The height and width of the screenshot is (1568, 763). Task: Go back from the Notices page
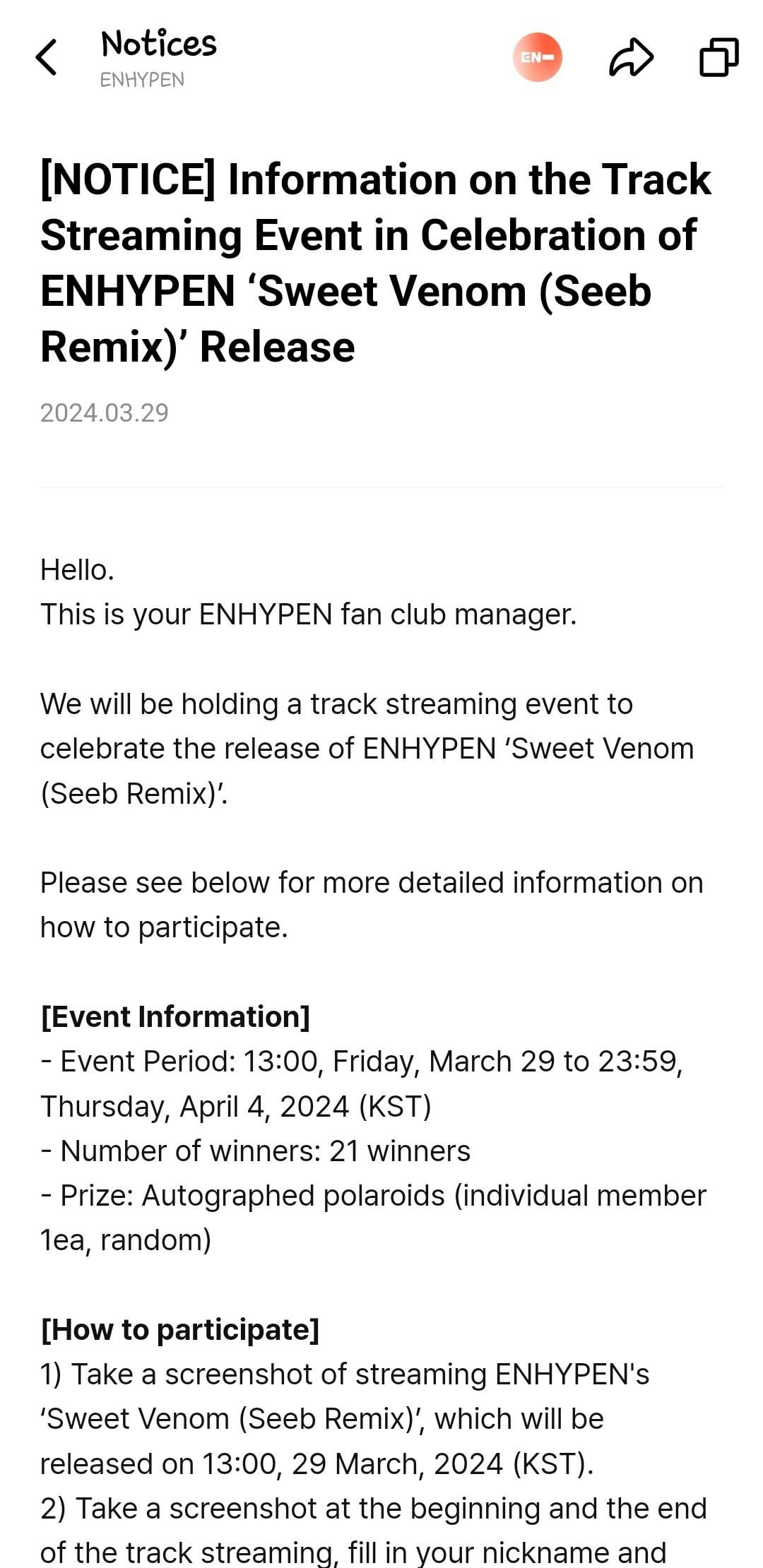[47, 57]
